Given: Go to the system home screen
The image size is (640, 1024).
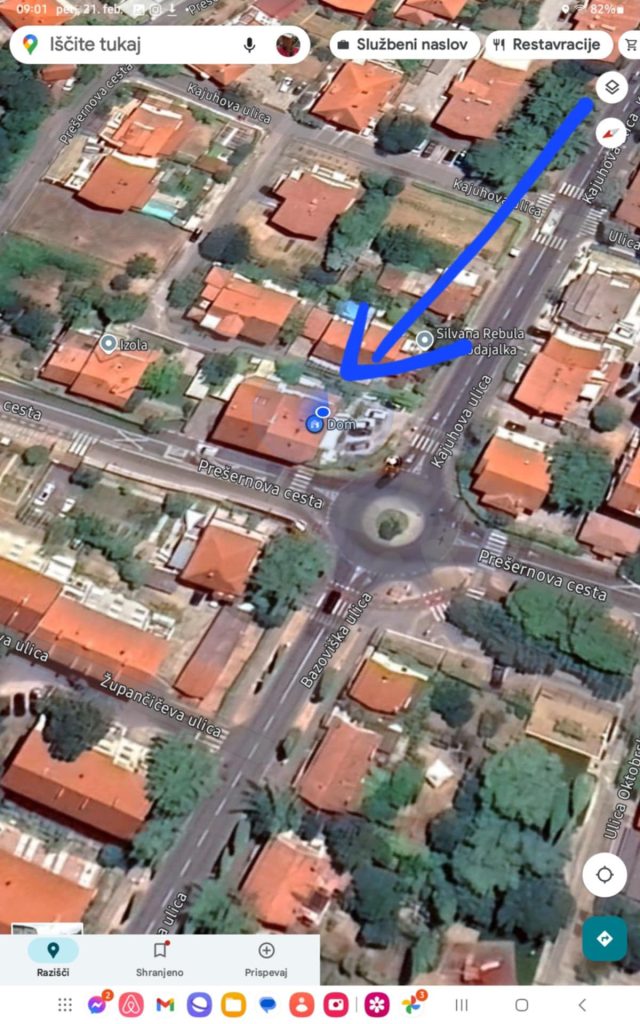Looking at the screenshot, I should pos(521,1004).
